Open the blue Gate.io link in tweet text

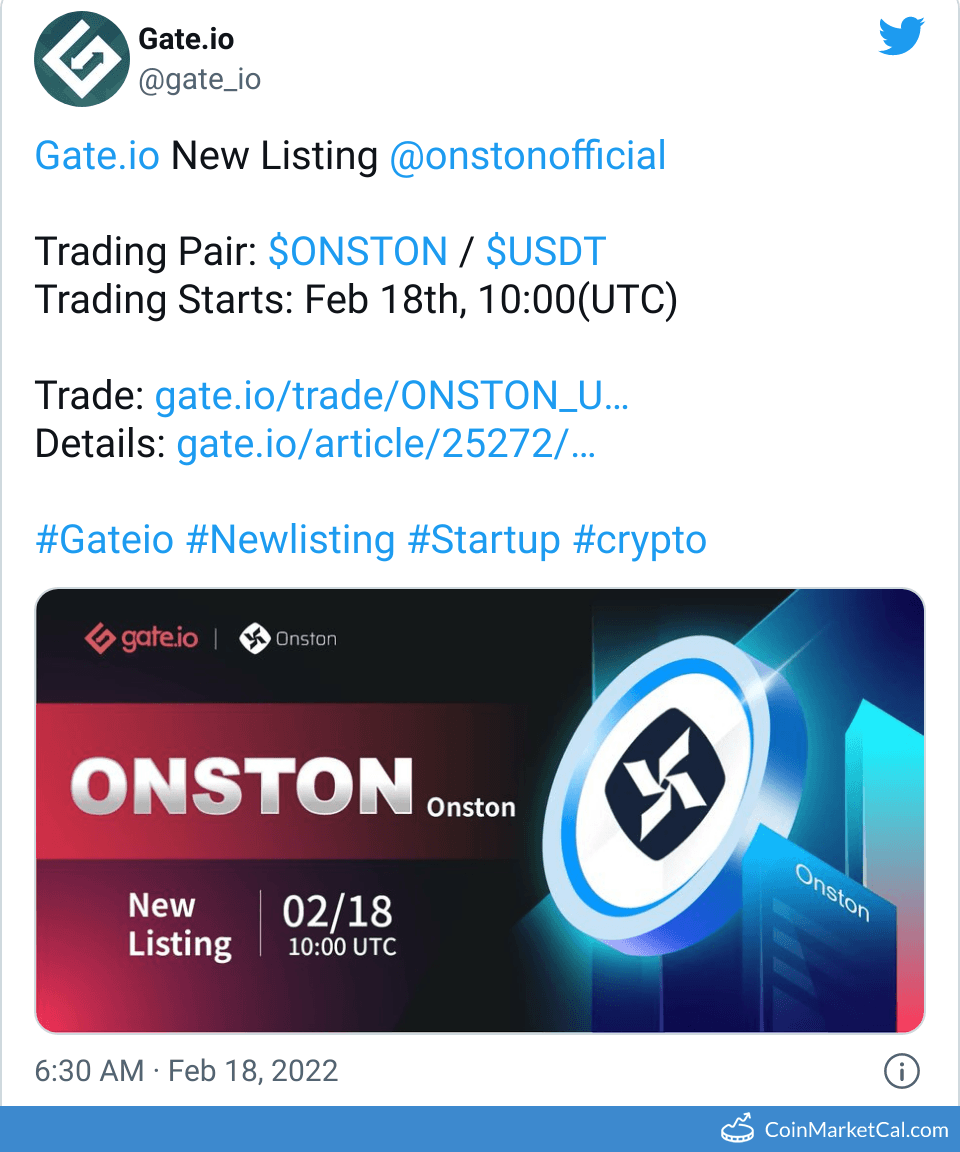pos(97,156)
